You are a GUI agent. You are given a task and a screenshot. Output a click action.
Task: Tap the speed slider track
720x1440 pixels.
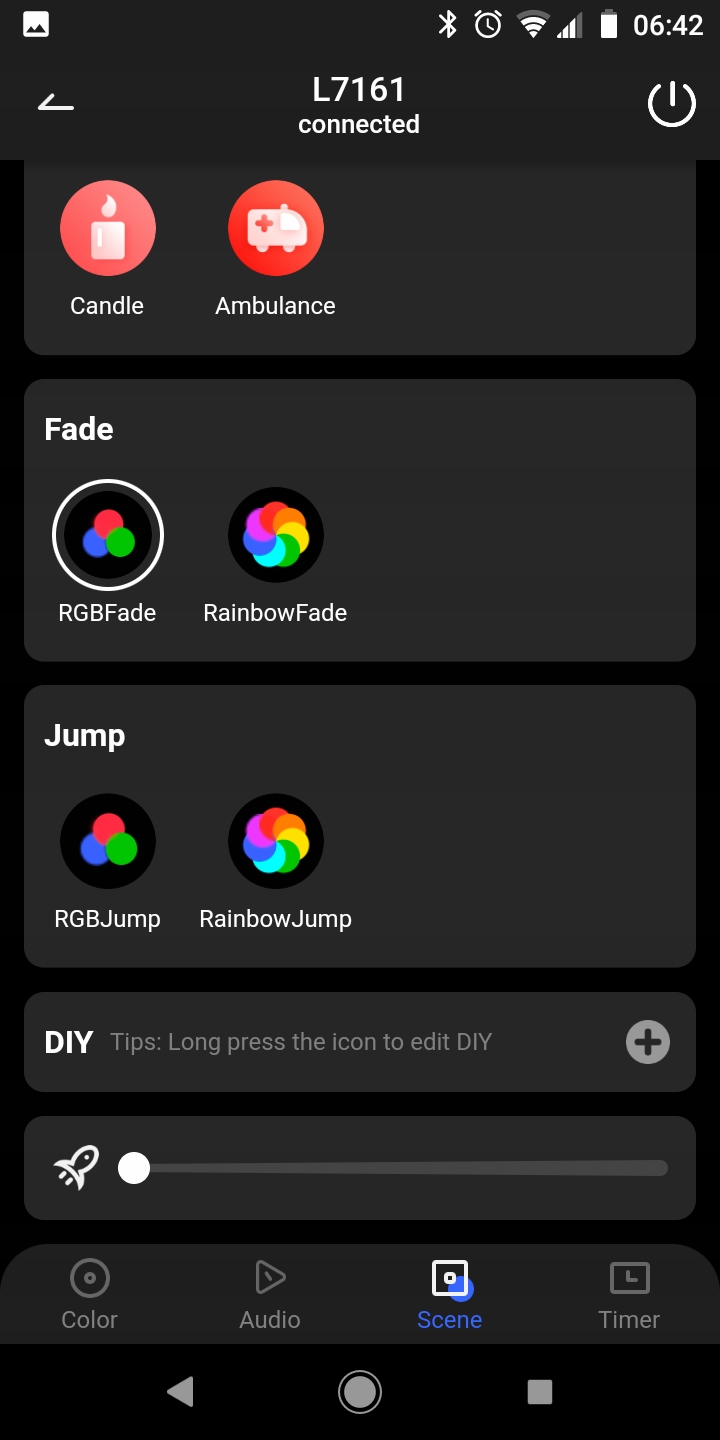400,1168
